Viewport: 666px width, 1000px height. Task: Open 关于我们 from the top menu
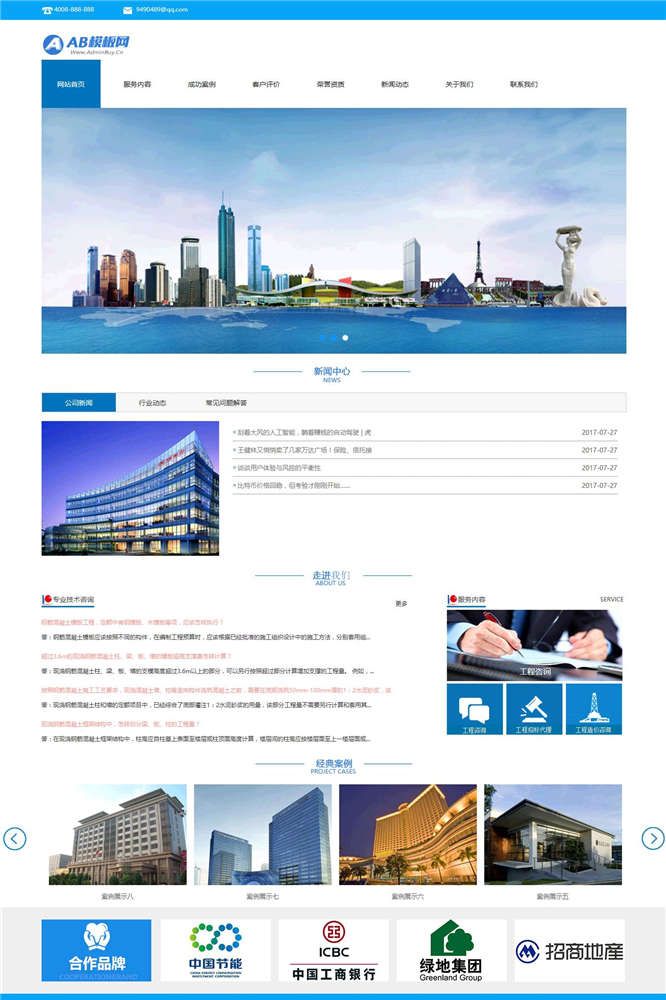(459, 84)
